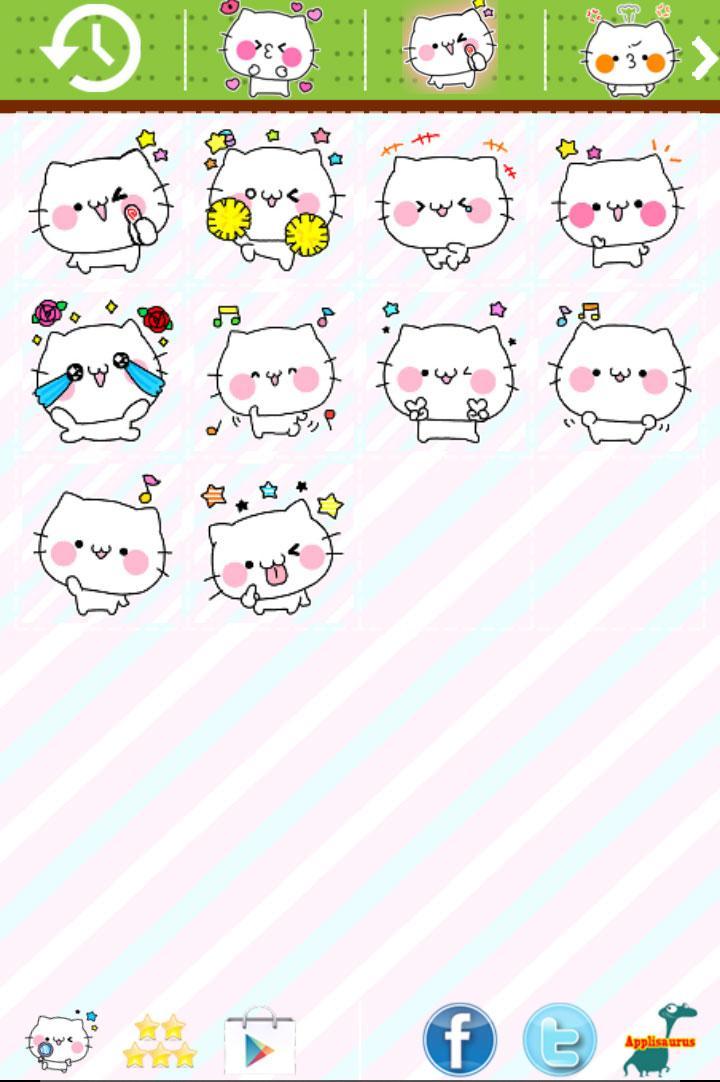Open the Google Play store icon

click(260, 1042)
